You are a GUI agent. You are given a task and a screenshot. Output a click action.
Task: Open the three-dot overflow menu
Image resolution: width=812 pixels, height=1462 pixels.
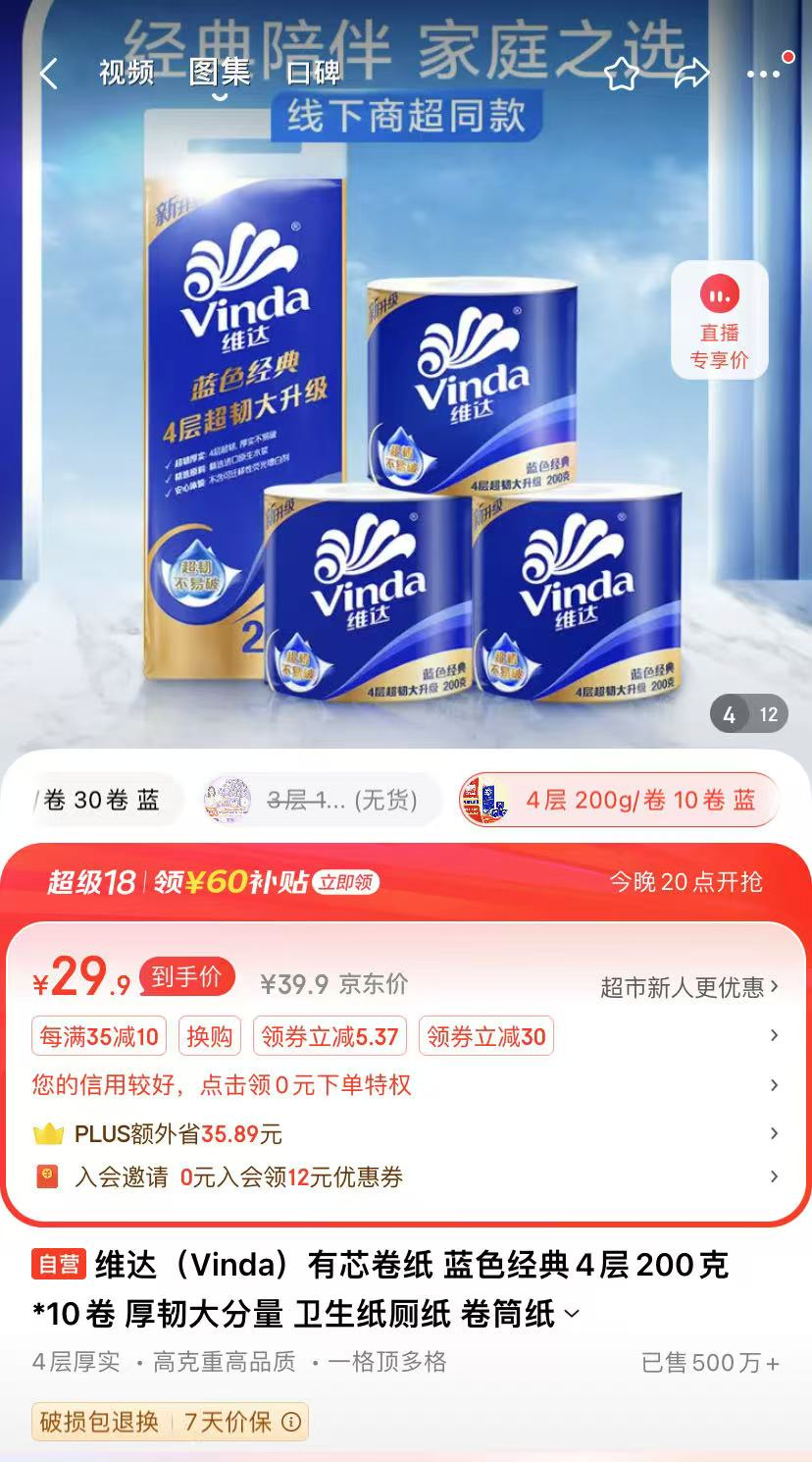point(764,74)
